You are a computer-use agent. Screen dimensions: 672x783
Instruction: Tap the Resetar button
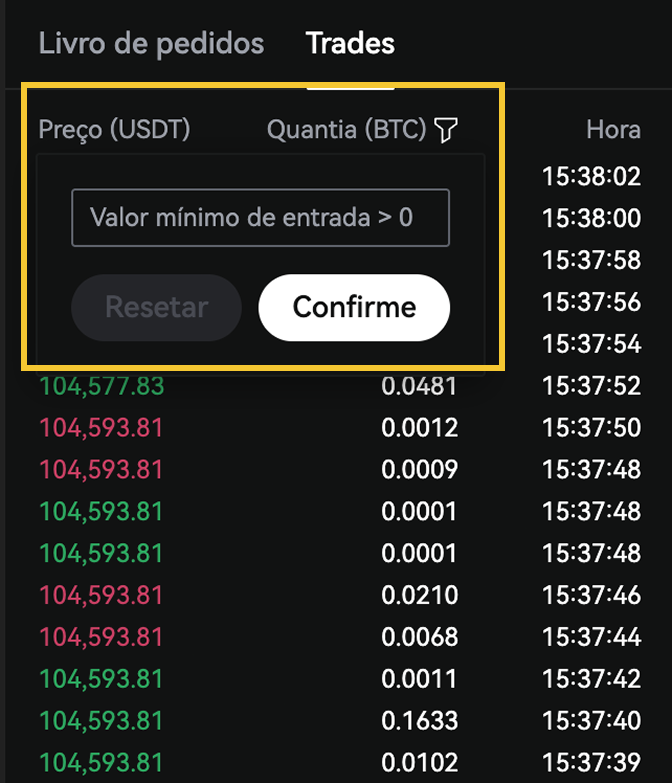point(156,307)
